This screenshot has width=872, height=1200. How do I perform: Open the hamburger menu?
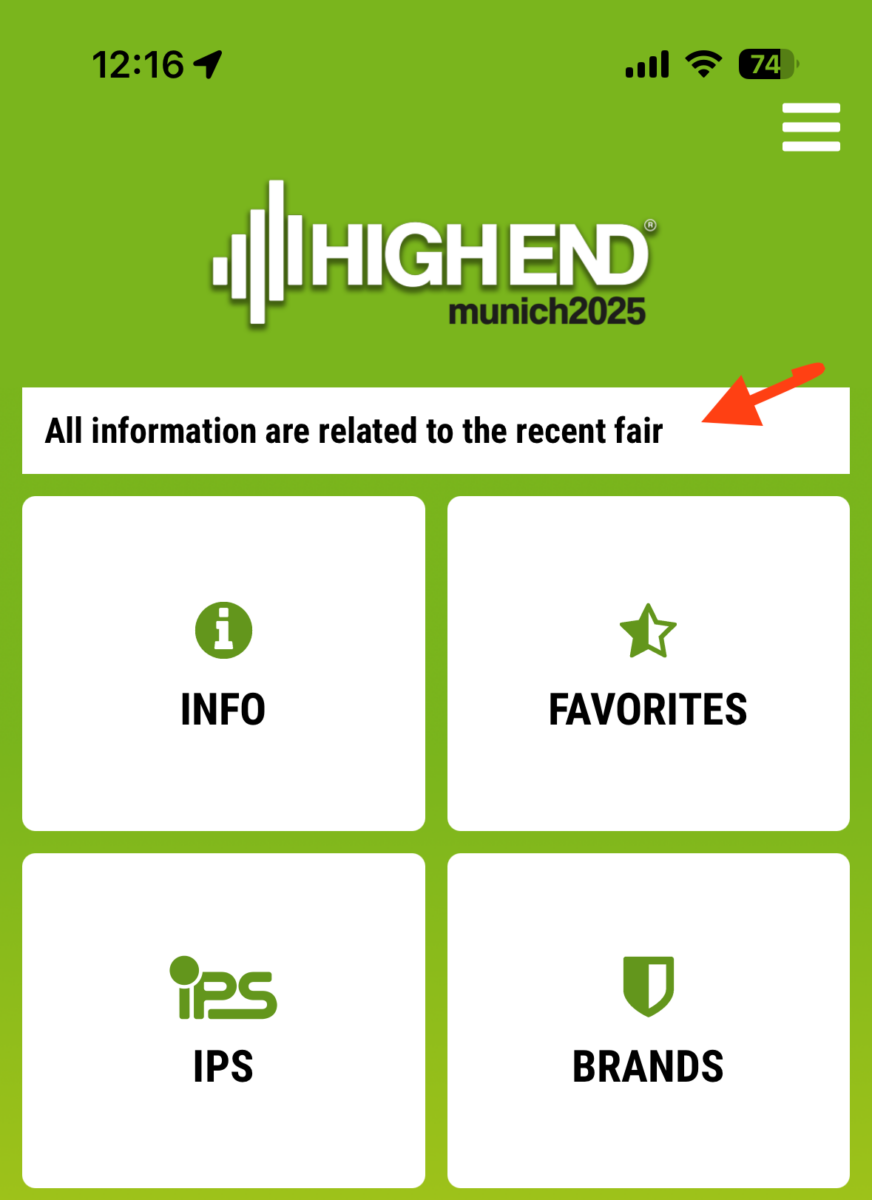(x=810, y=127)
